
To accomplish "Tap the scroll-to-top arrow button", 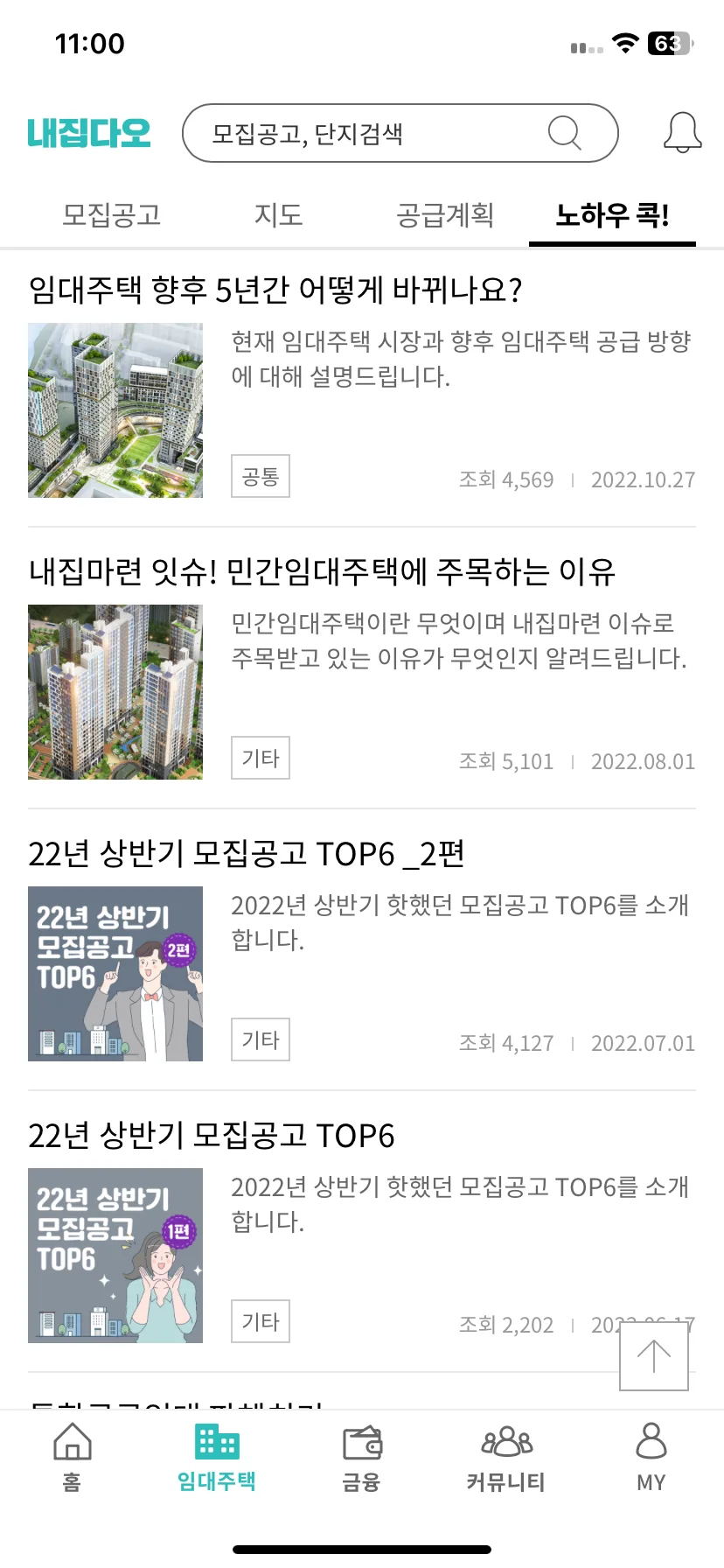I will click(x=653, y=1354).
